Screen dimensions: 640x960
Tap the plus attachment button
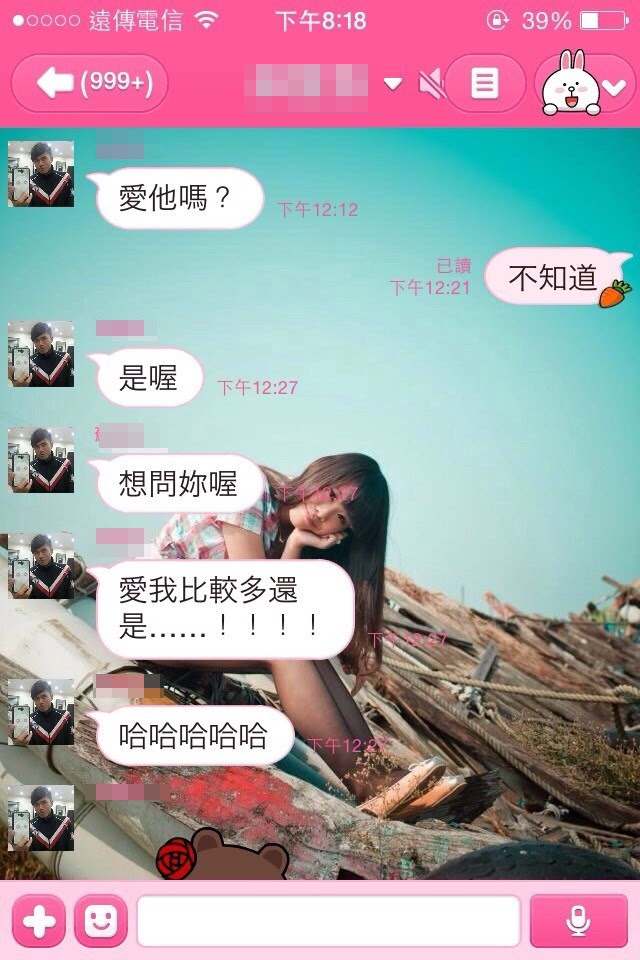click(x=38, y=920)
